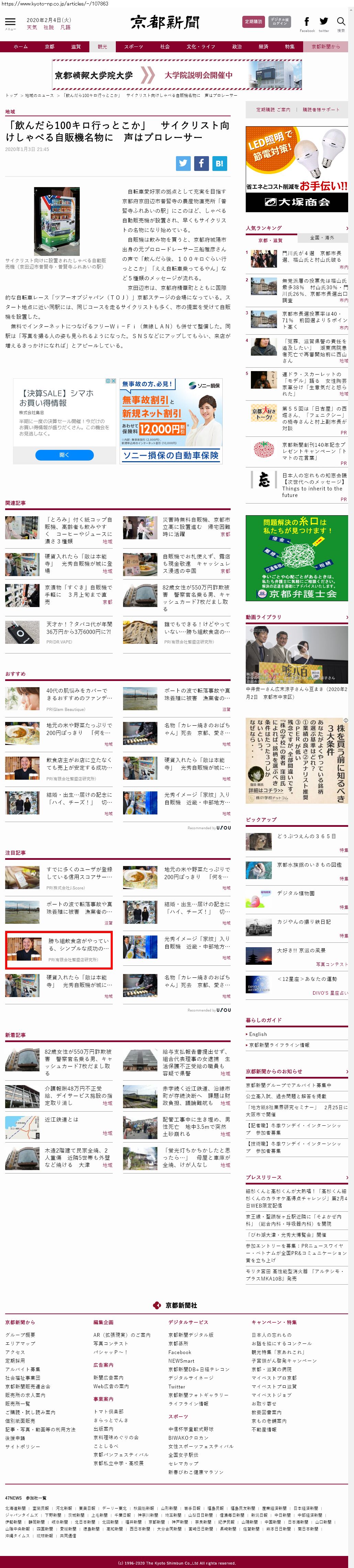Tap デジタル版ログイン button
This screenshot has width=354, height=1568.
coord(279,21)
